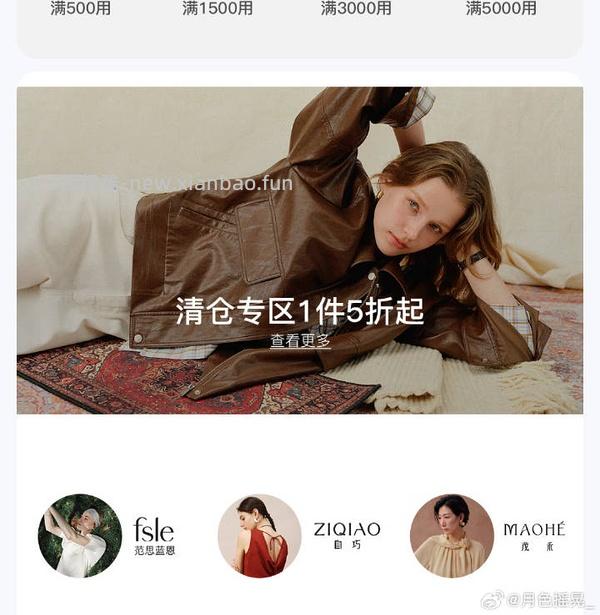
Task: Get the 满3000用 coupon
Action: 356,9
